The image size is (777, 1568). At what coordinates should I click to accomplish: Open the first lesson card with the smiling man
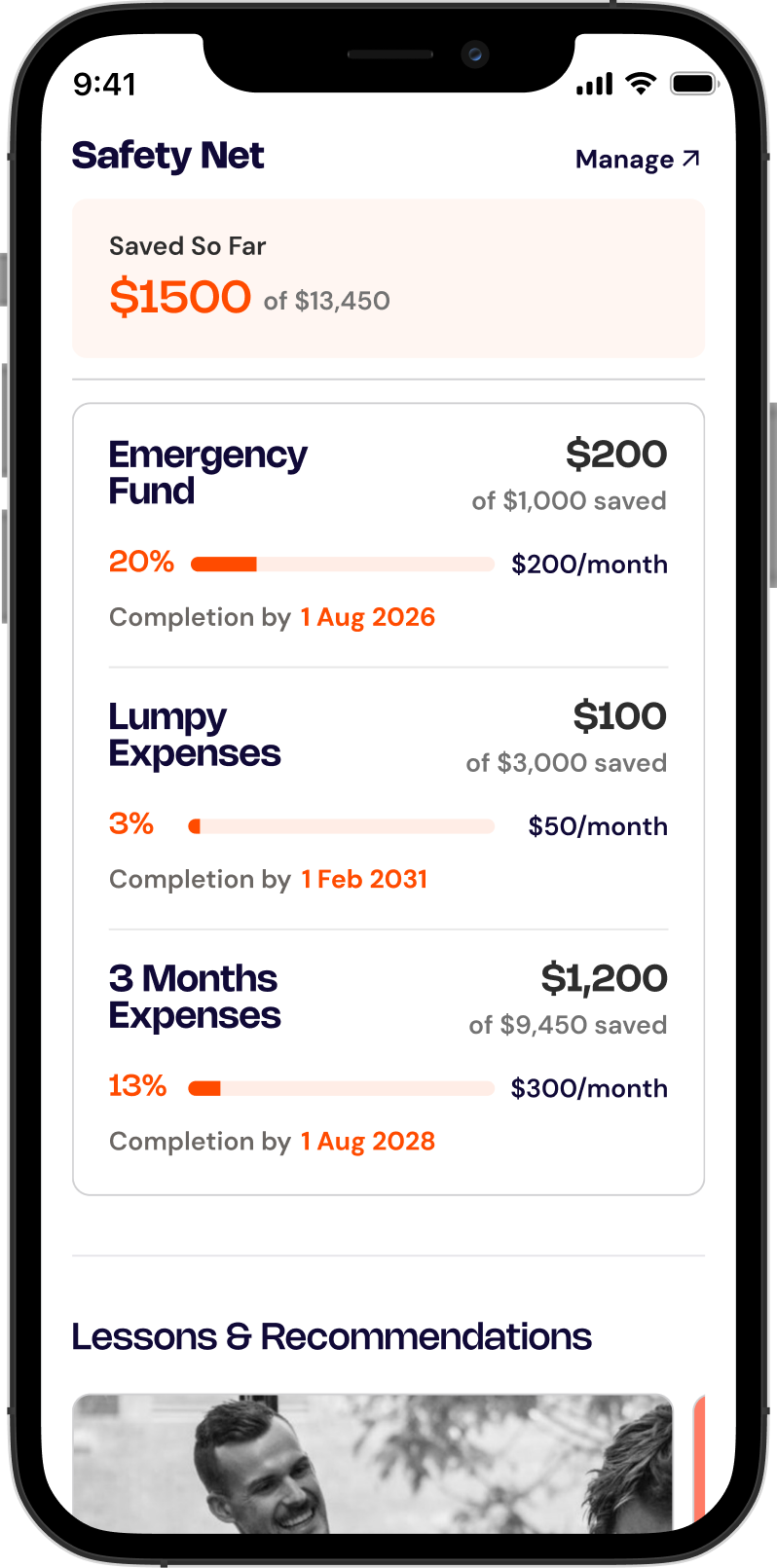point(373,1464)
